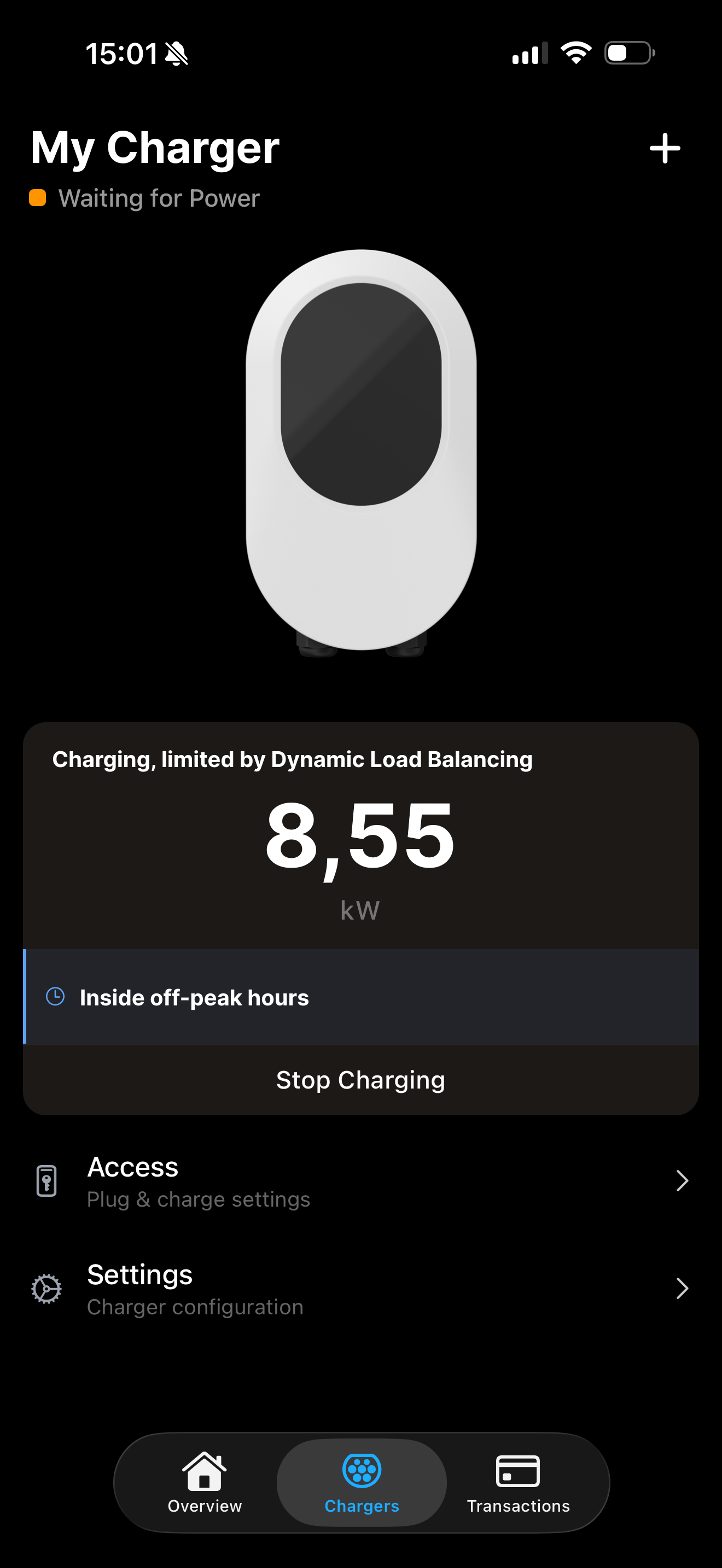Expand the Settings row chevron

coord(682,1289)
